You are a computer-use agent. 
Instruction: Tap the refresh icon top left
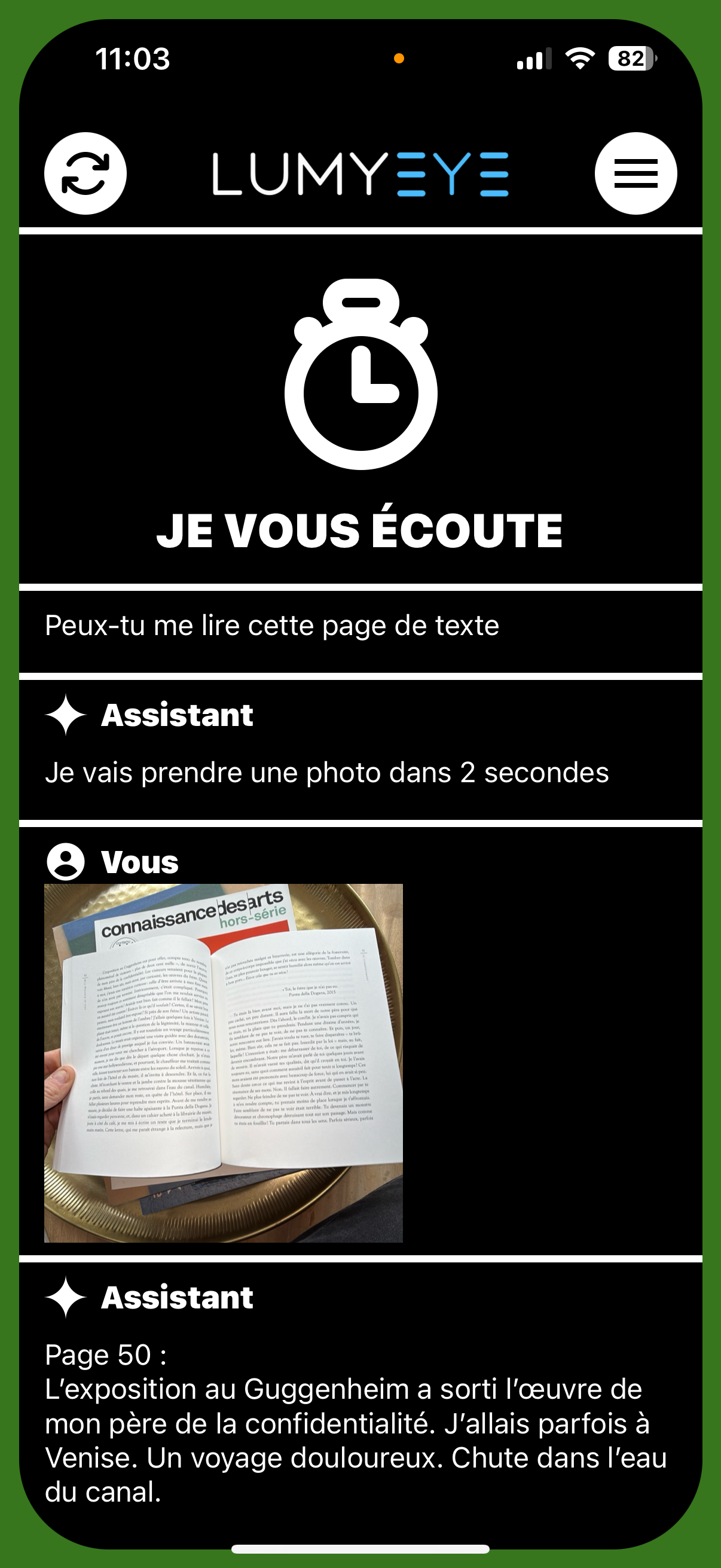85,172
